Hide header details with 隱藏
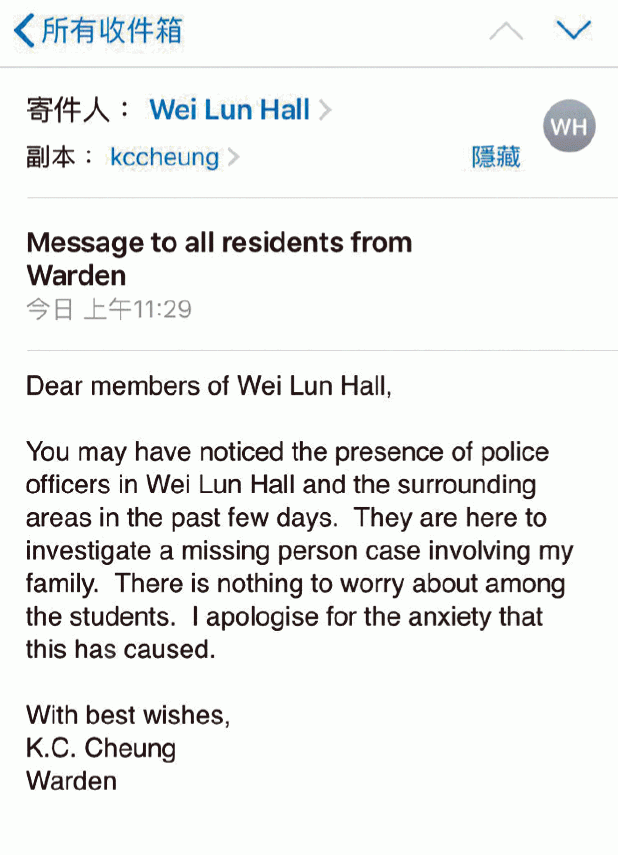 point(496,157)
